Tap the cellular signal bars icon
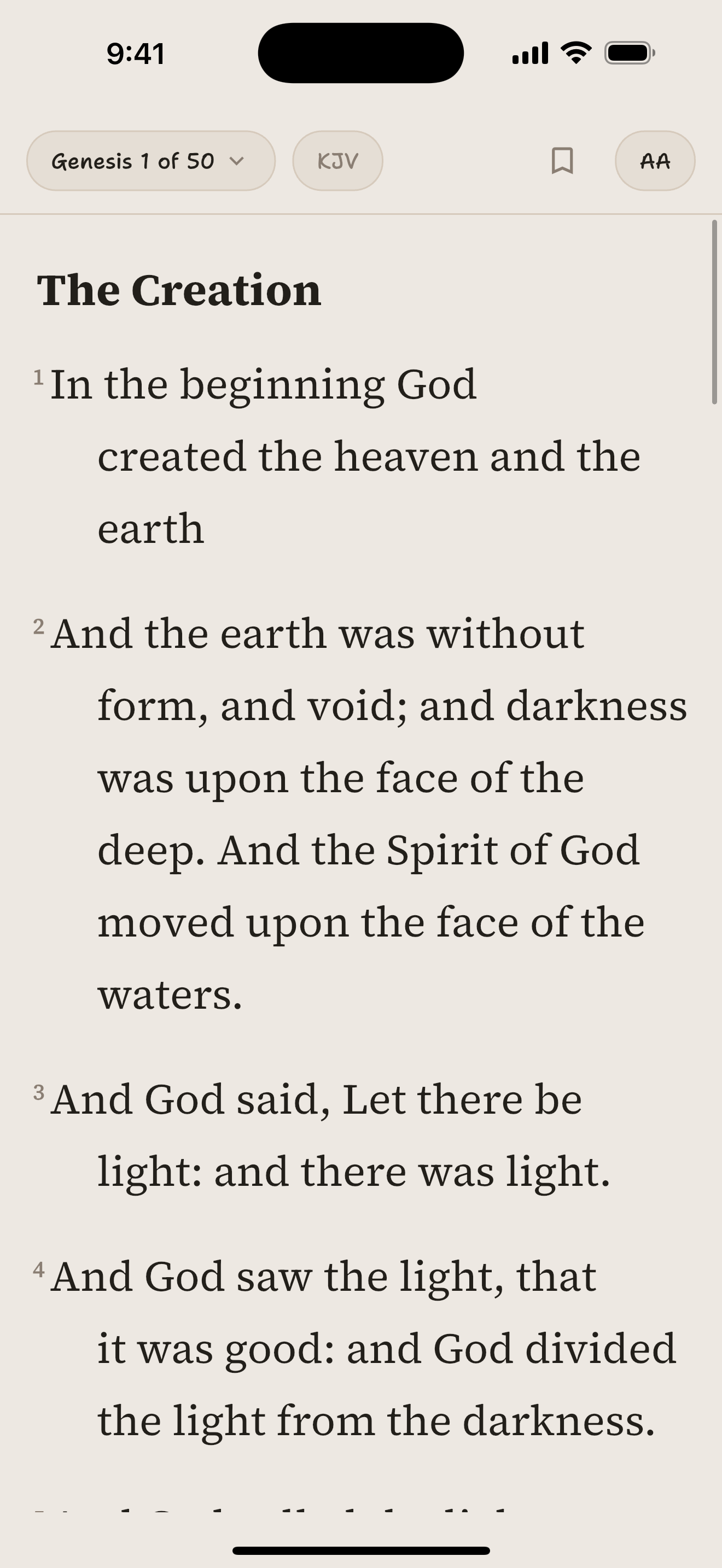Viewport: 722px width, 1568px height. click(529, 54)
